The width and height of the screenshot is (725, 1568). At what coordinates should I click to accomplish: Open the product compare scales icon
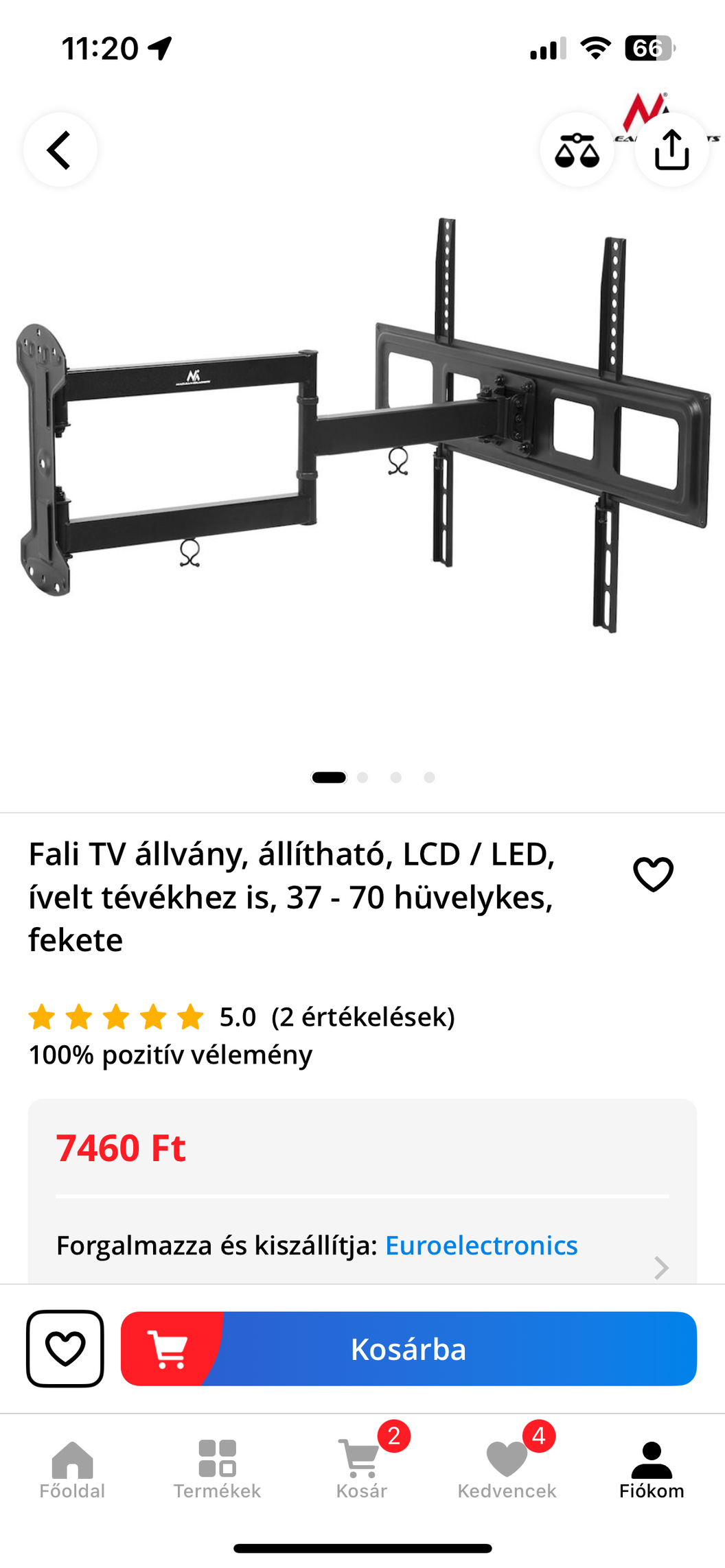[x=577, y=150]
